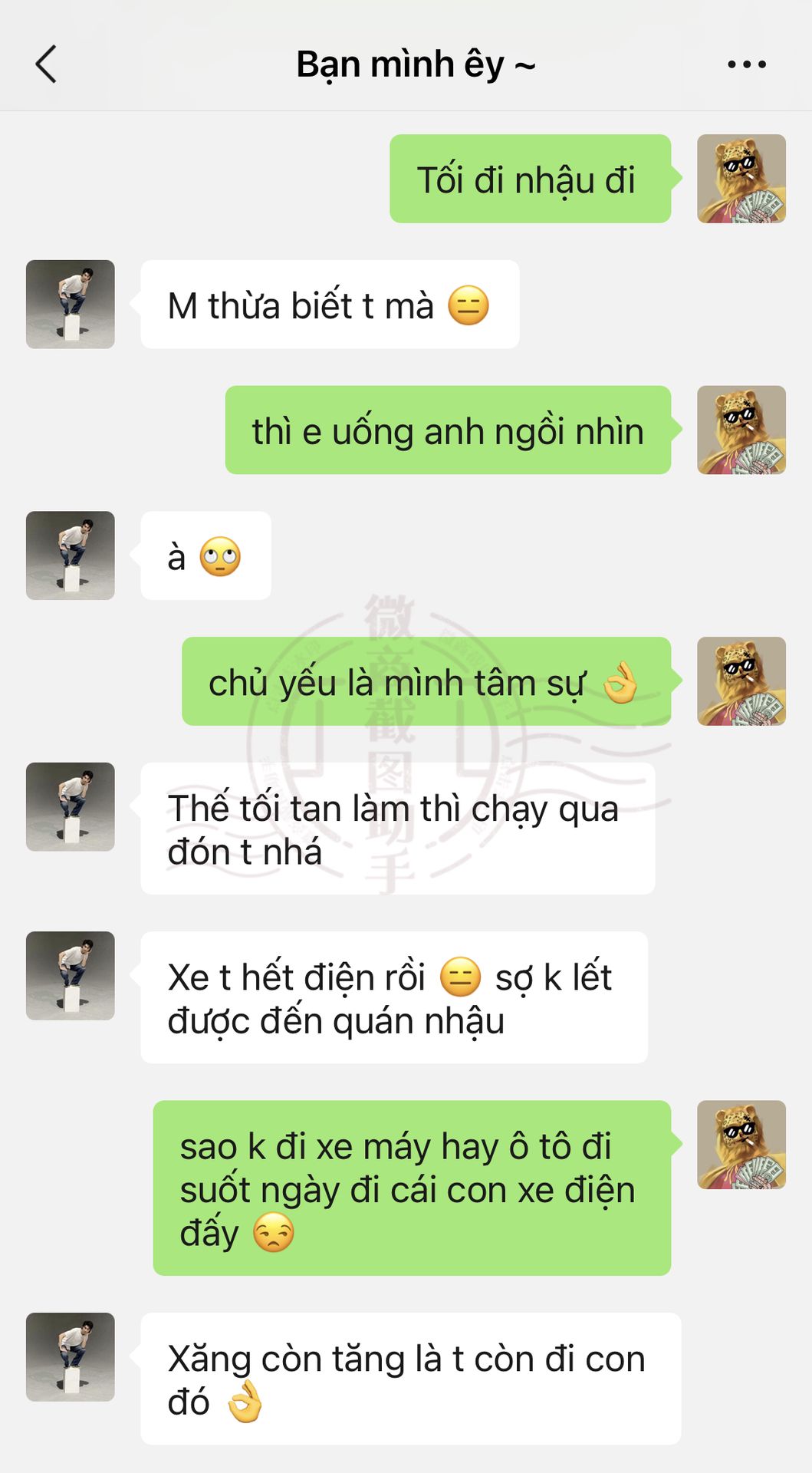Go back from the Bạn mình êy chat
Viewport: 812px width, 1473px height.
click(46, 64)
